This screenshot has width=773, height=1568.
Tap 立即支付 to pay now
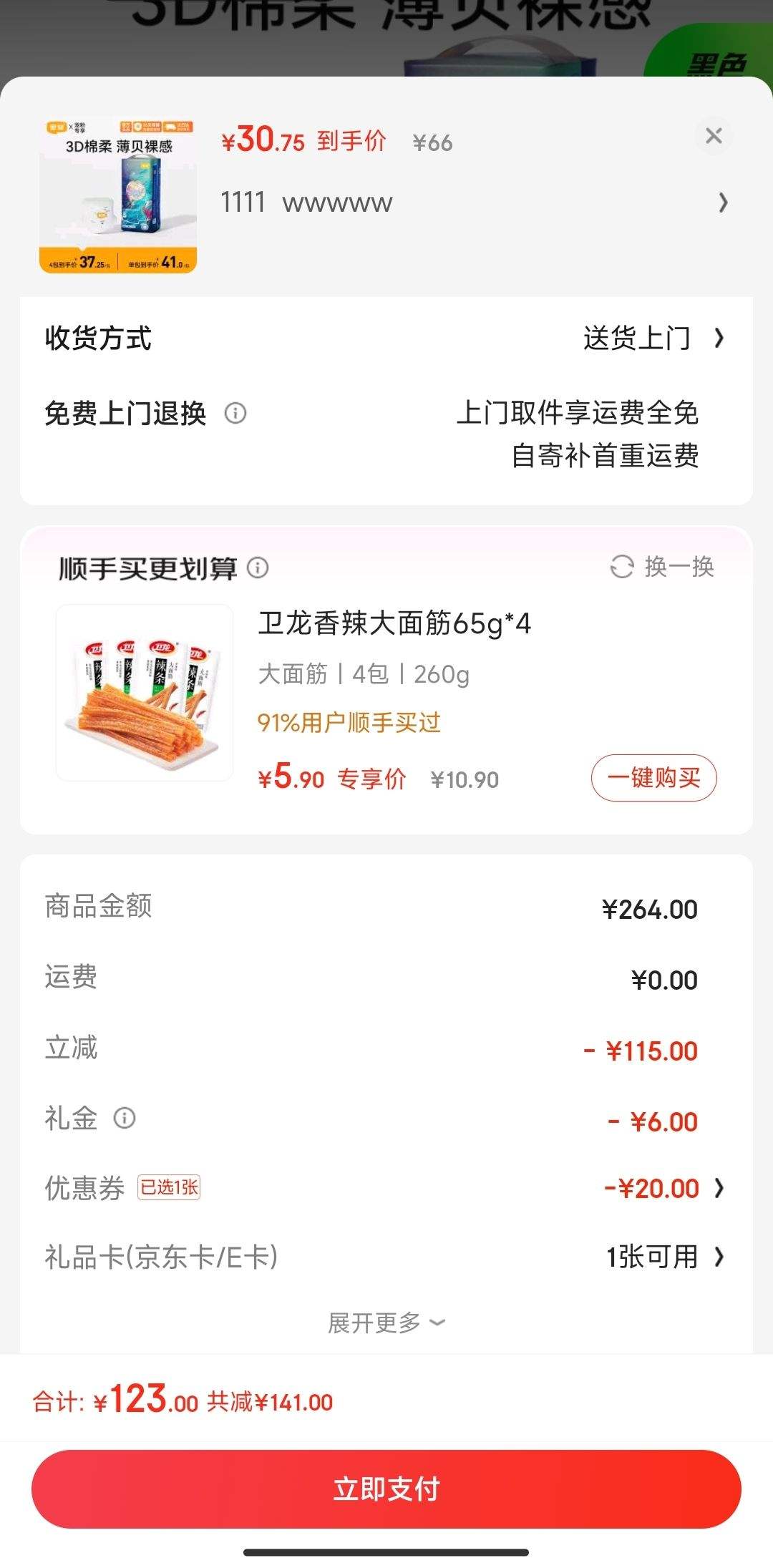[x=386, y=1489]
